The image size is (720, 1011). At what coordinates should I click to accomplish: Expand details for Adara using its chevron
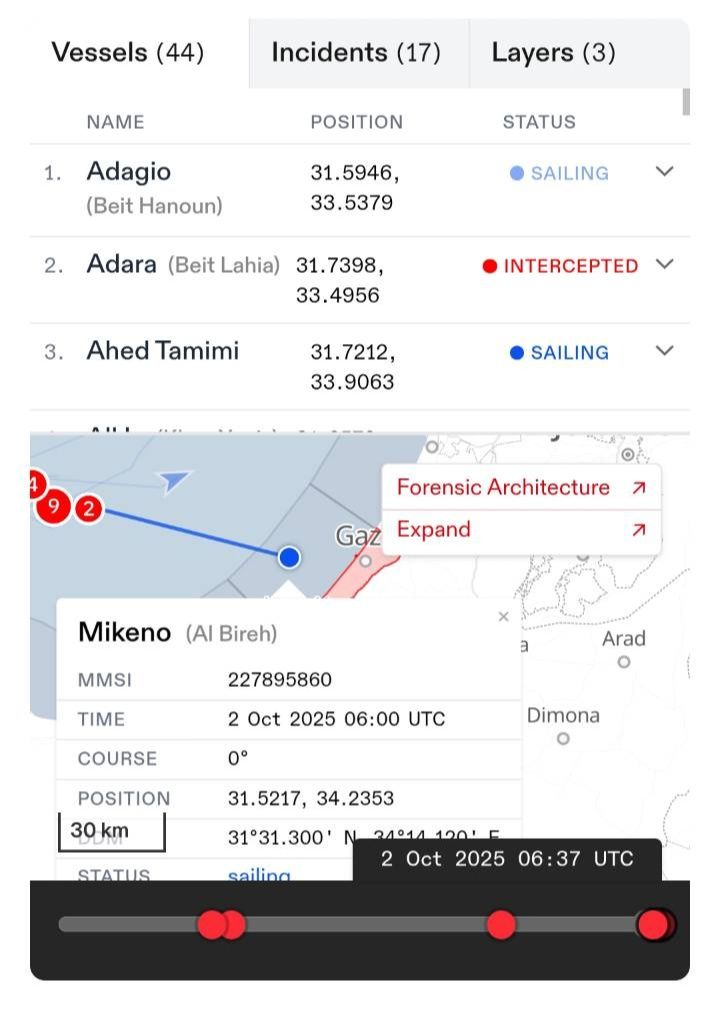pos(664,265)
